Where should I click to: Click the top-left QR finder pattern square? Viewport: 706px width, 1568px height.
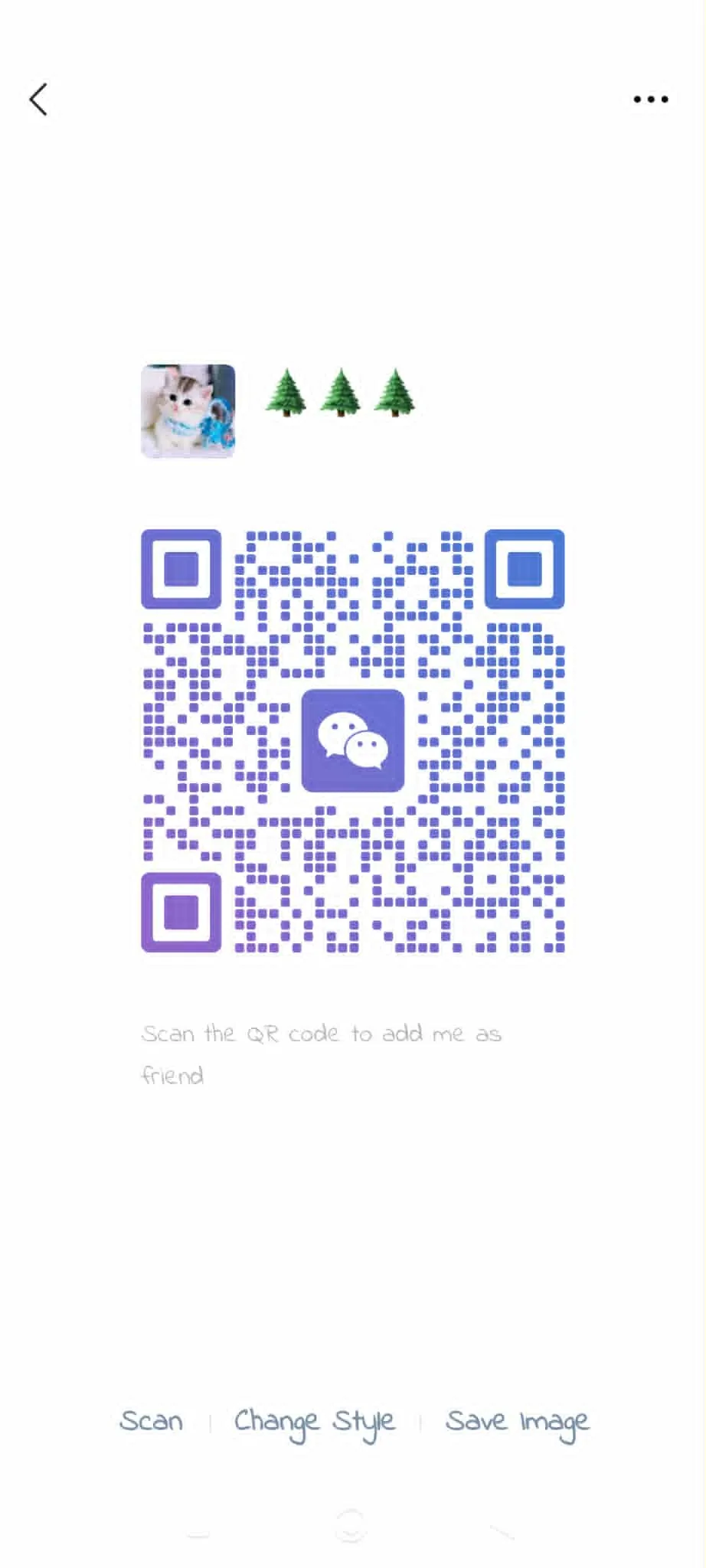point(180,567)
